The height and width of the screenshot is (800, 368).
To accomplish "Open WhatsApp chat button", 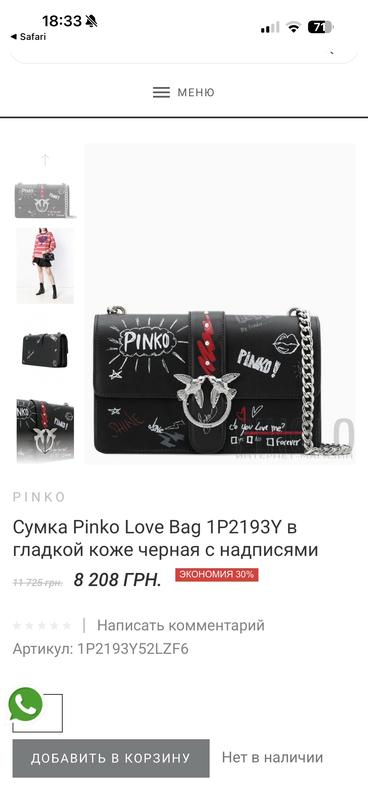I will [x=26, y=704].
